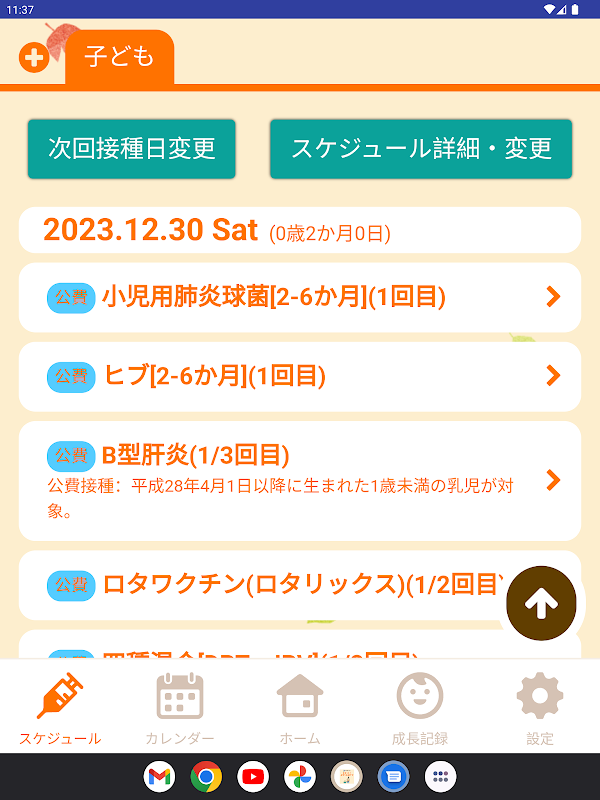600x800 pixels.
Task: View B型肝炎(1/3回目) details
Action: [300, 481]
